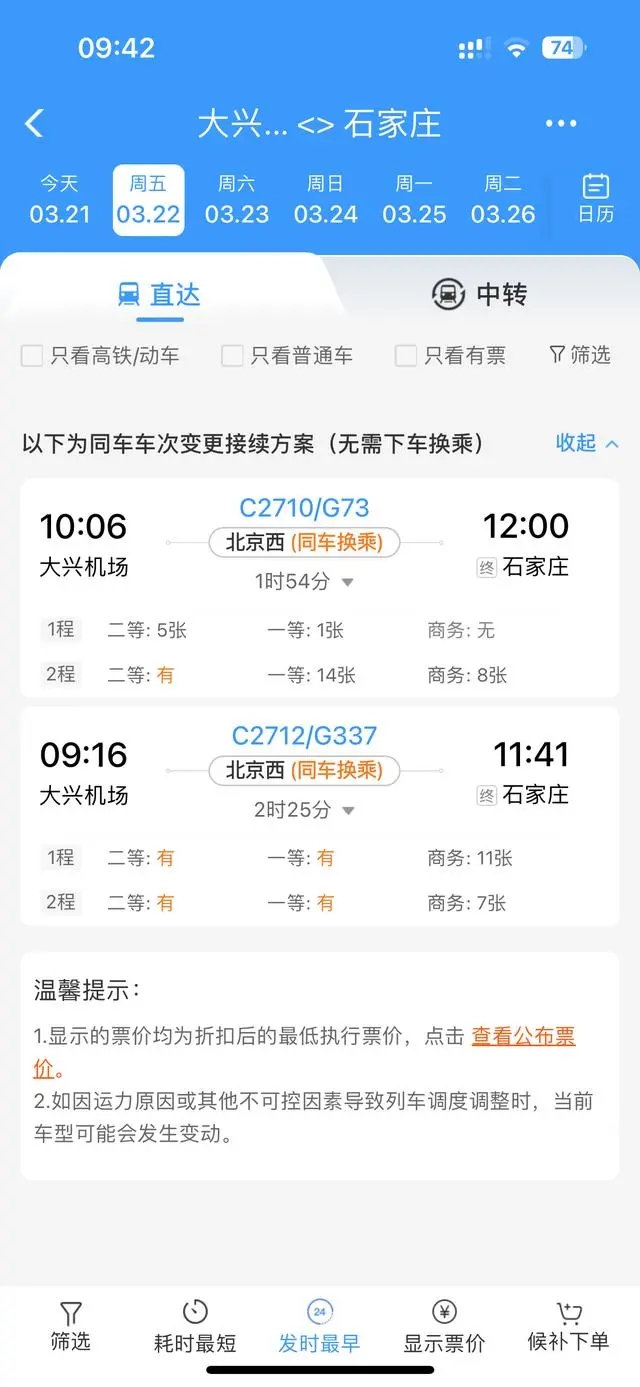Toggle 显示票价 to show prices
The width and height of the screenshot is (640, 1387).
[x=444, y=1326]
